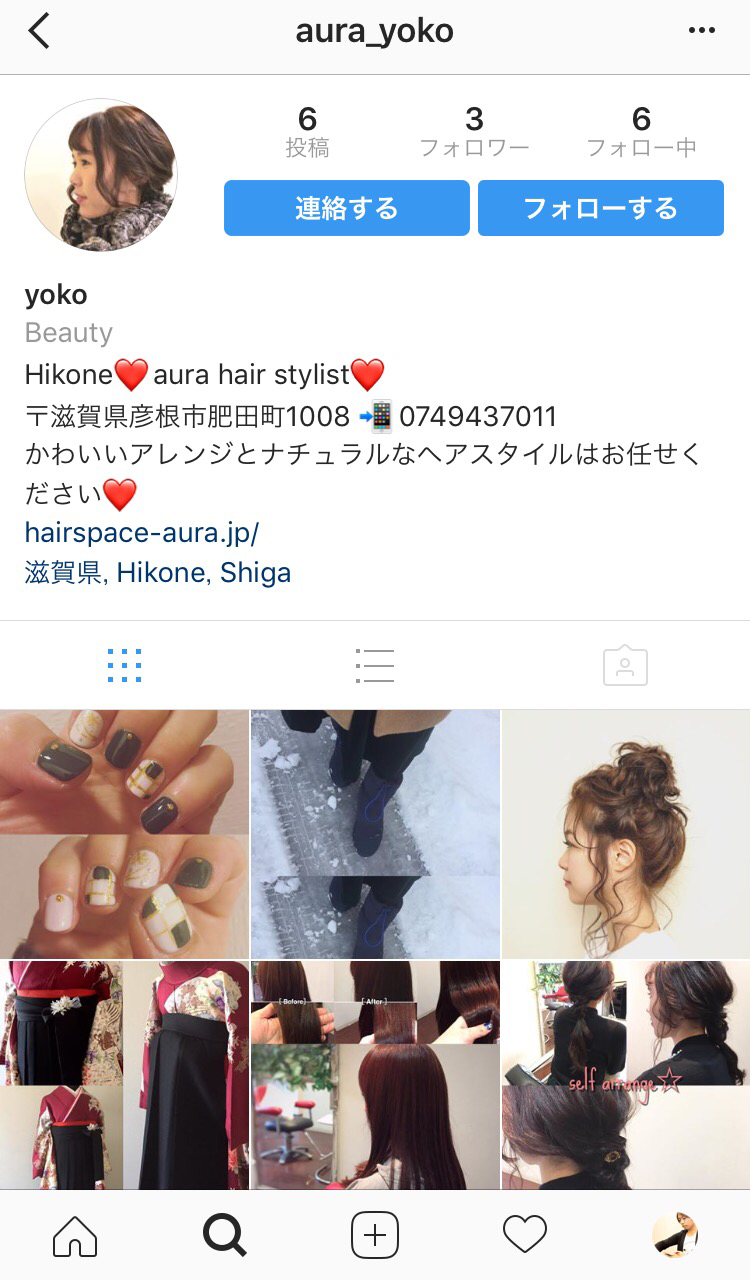Open the hairspace-aura.jp website link
The width and height of the screenshot is (750, 1280).
(x=141, y=532)
